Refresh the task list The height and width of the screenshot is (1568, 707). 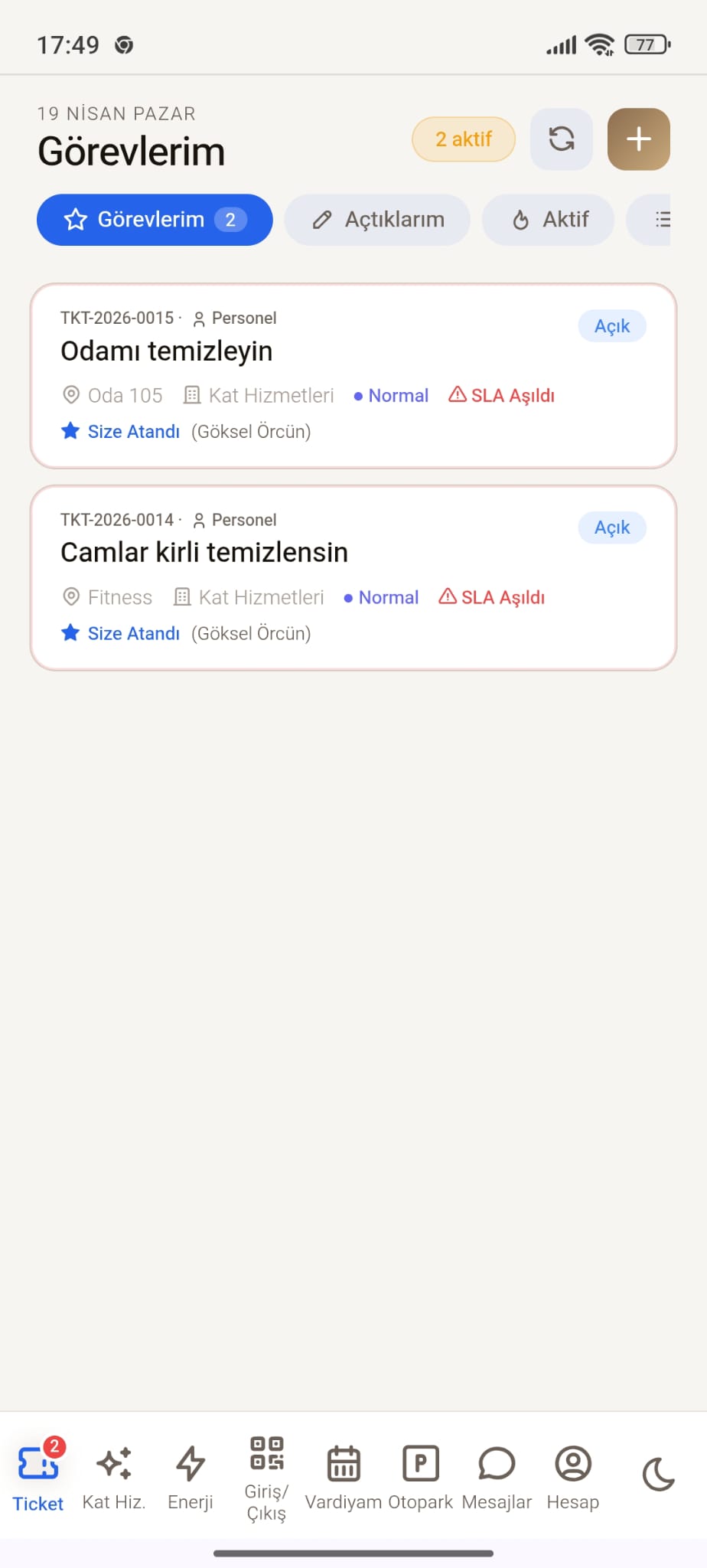[x=562, y=139]
